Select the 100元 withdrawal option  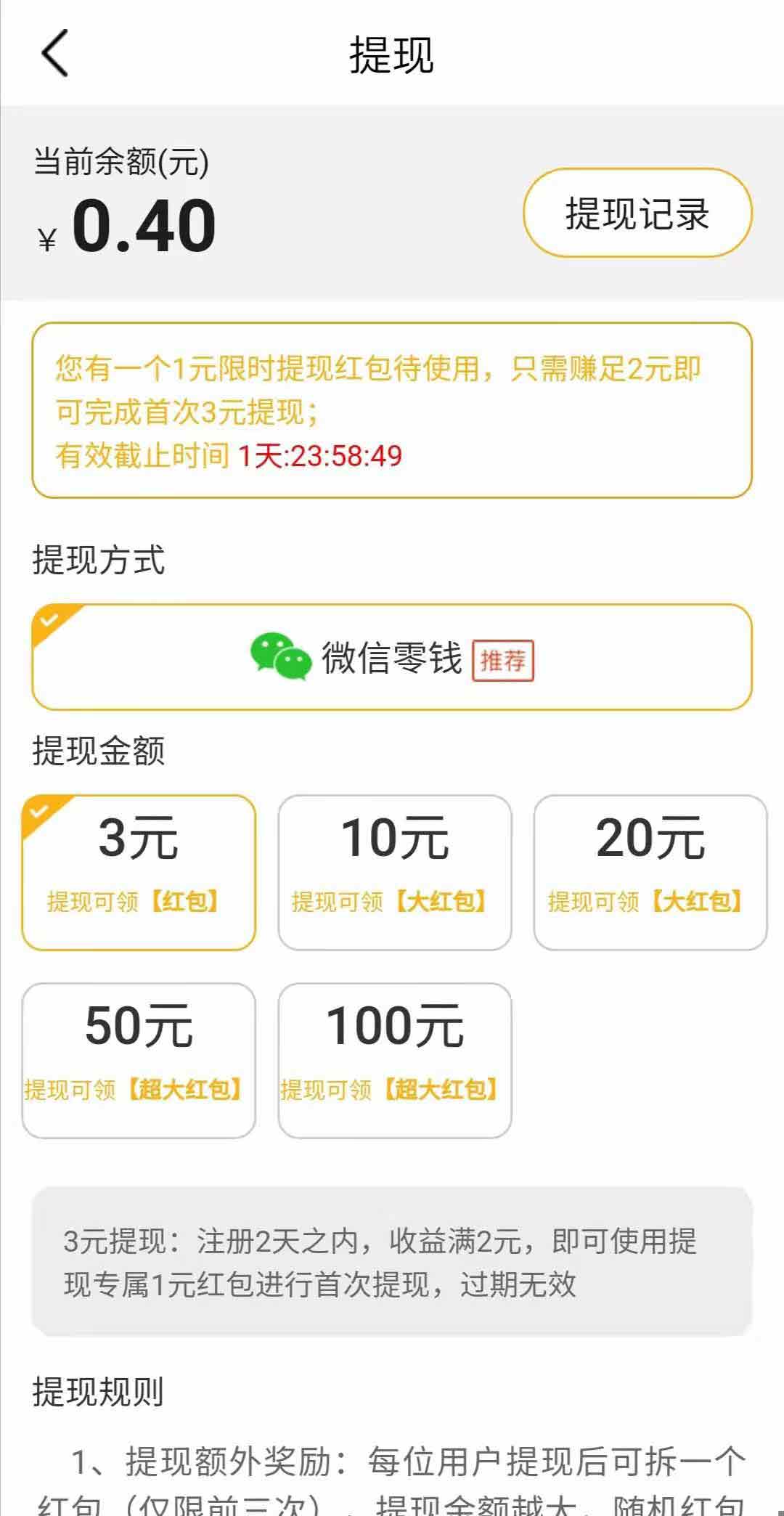point(395,1061)
